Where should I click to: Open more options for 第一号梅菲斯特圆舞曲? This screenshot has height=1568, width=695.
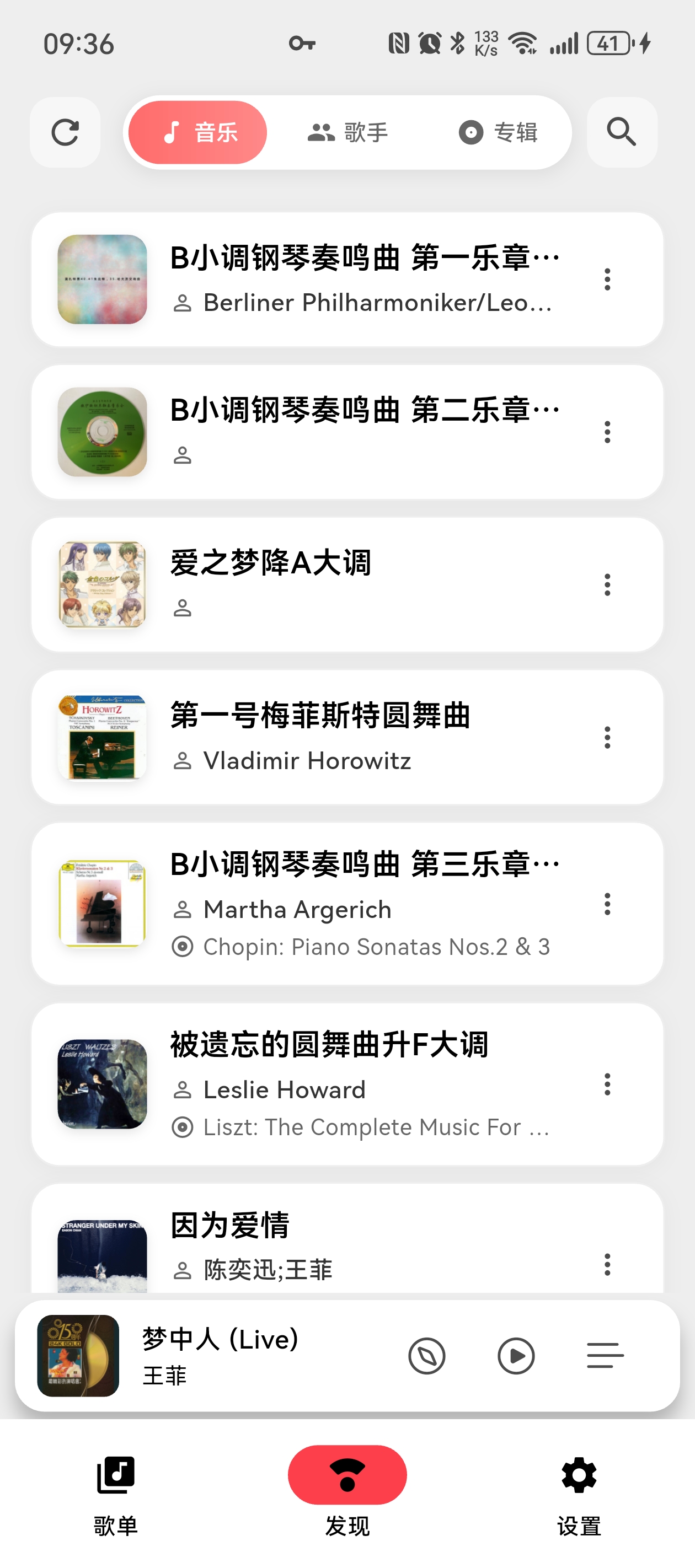[x=607, y=737]
